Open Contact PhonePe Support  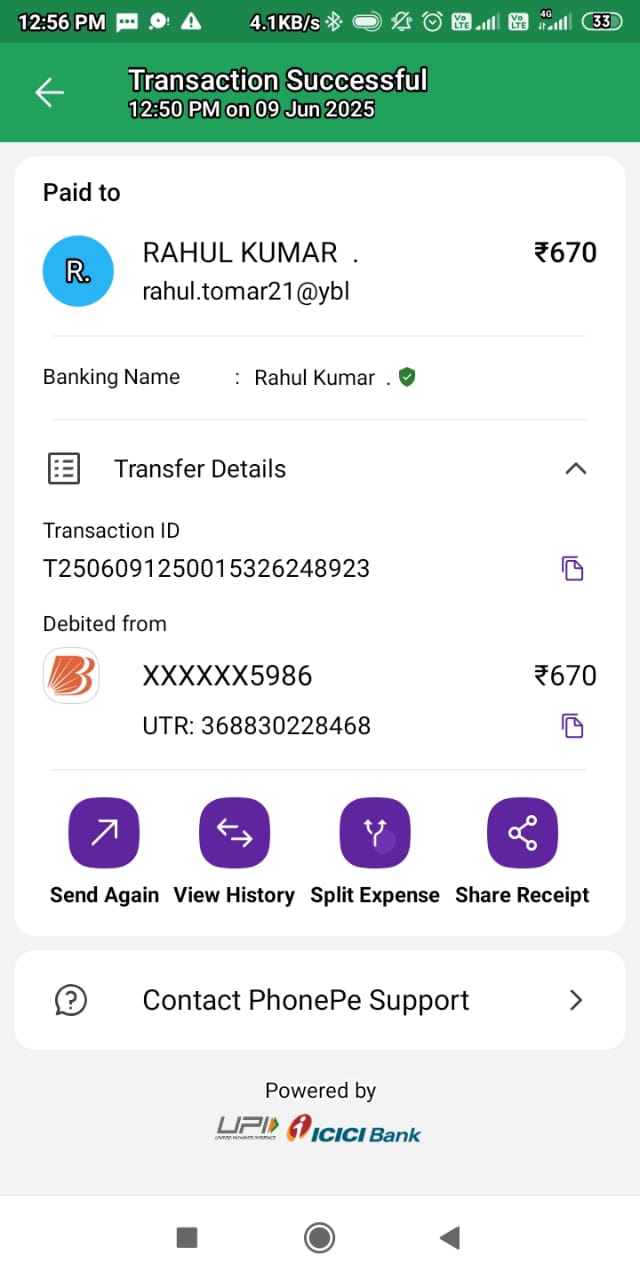(x=320, y=1000)
